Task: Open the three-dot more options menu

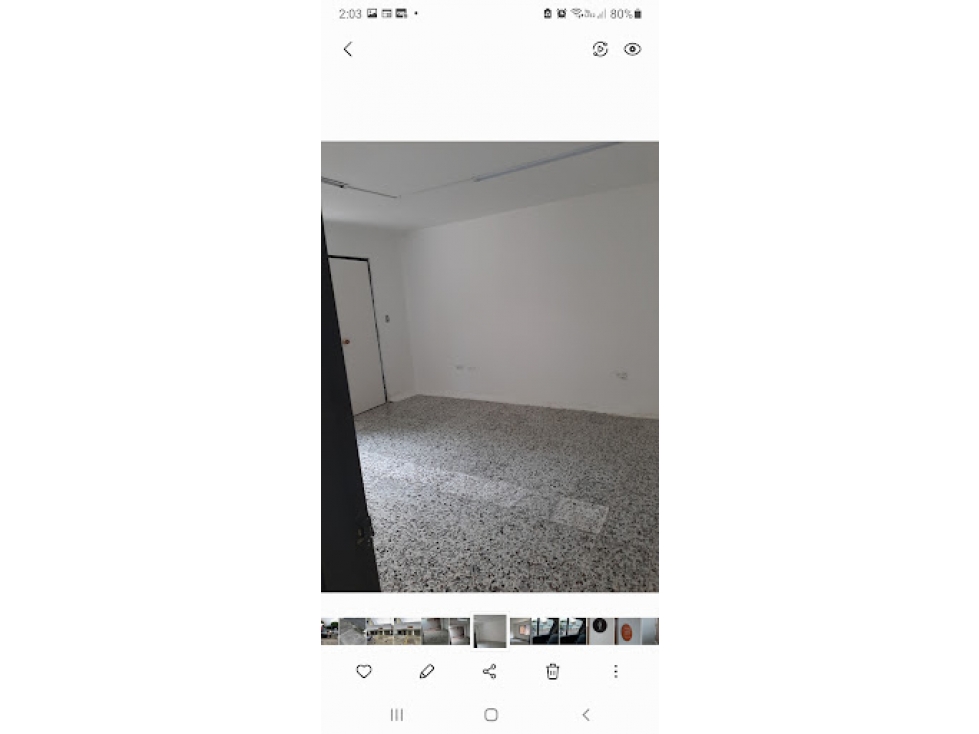Action: pyautogui.click(x=615, y=672)
